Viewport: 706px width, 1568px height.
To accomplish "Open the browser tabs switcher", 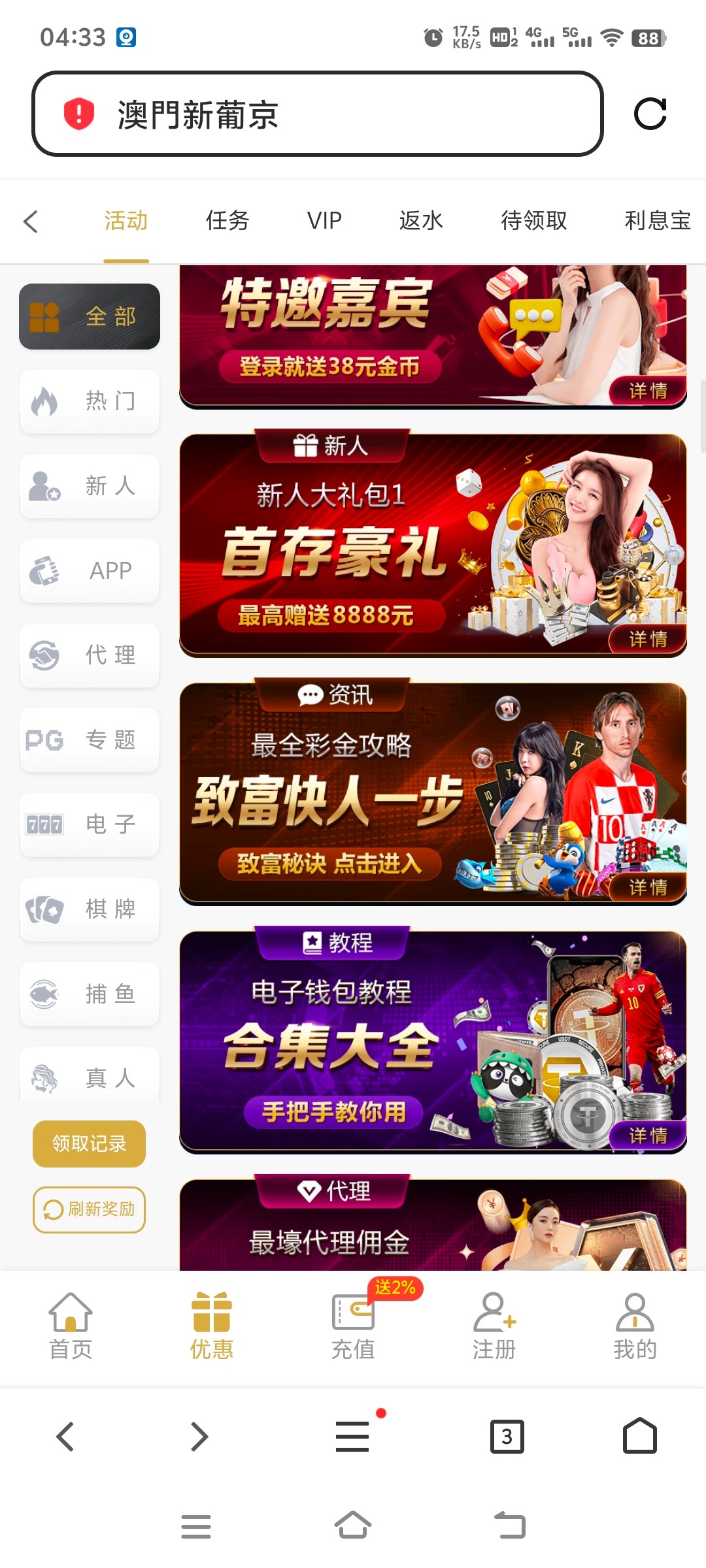I will [507, 1437].
